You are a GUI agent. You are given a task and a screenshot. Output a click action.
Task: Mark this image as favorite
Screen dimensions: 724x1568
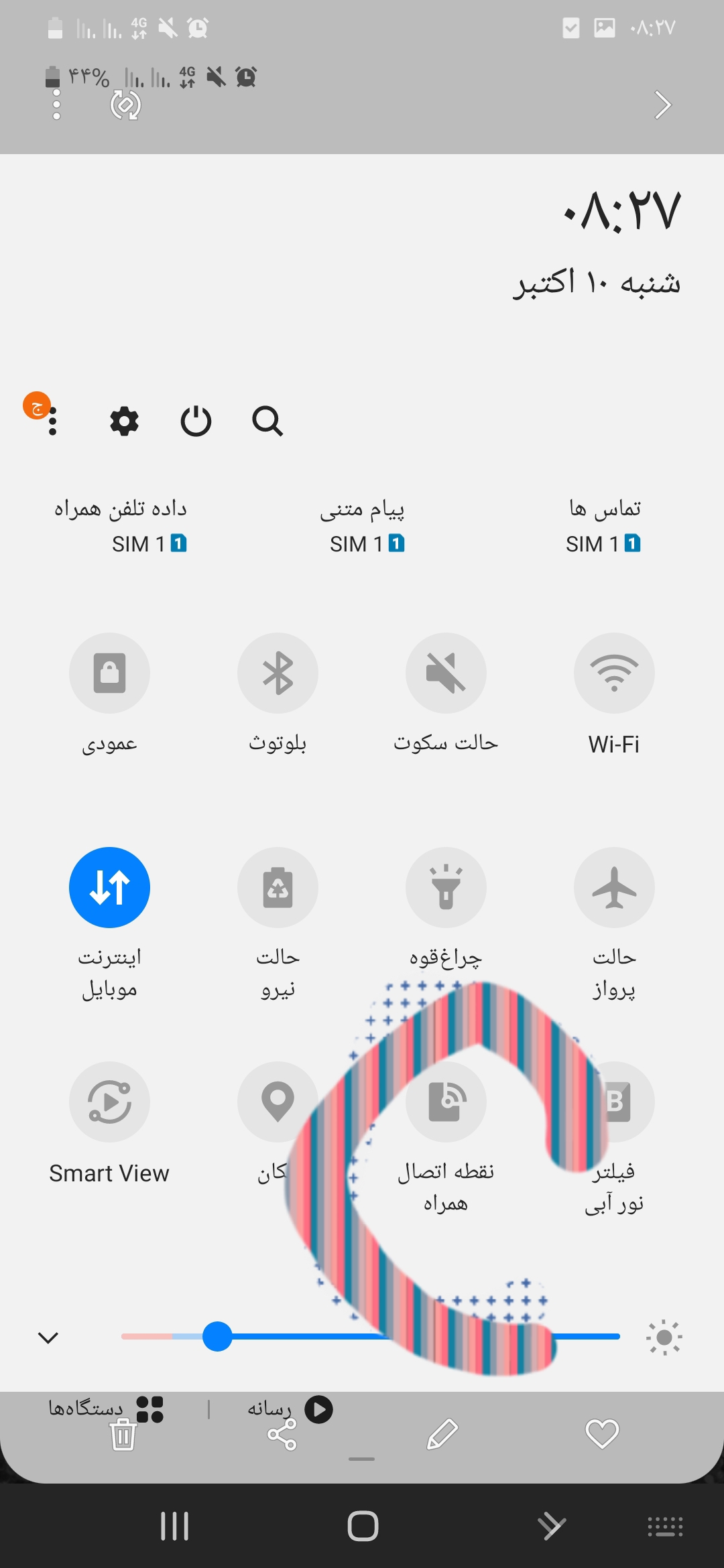(x=601, y=1434)
